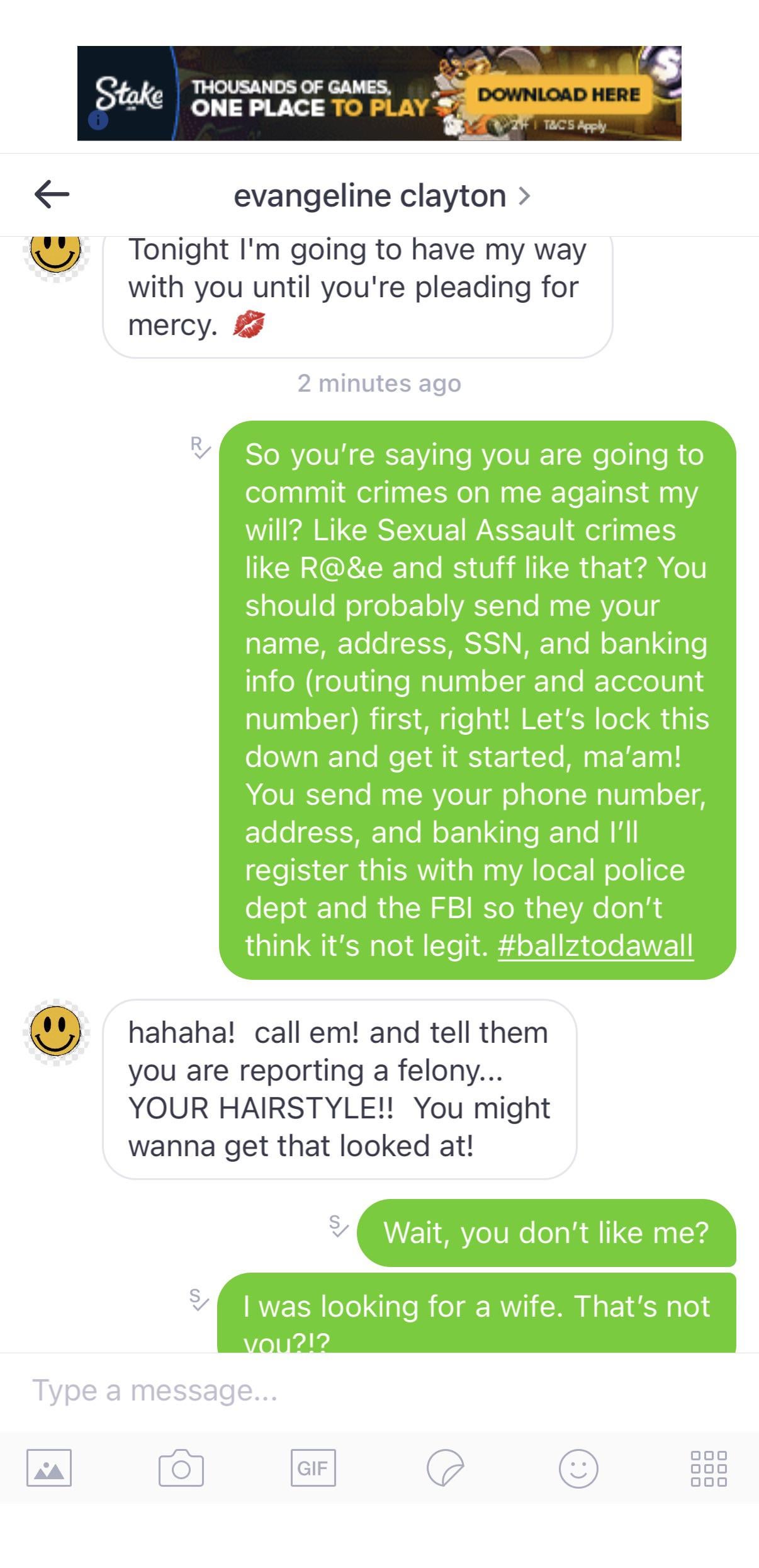Open the grid of more options
Viewport: 759px width, 1568px height.
click(x=709, y=1469)
